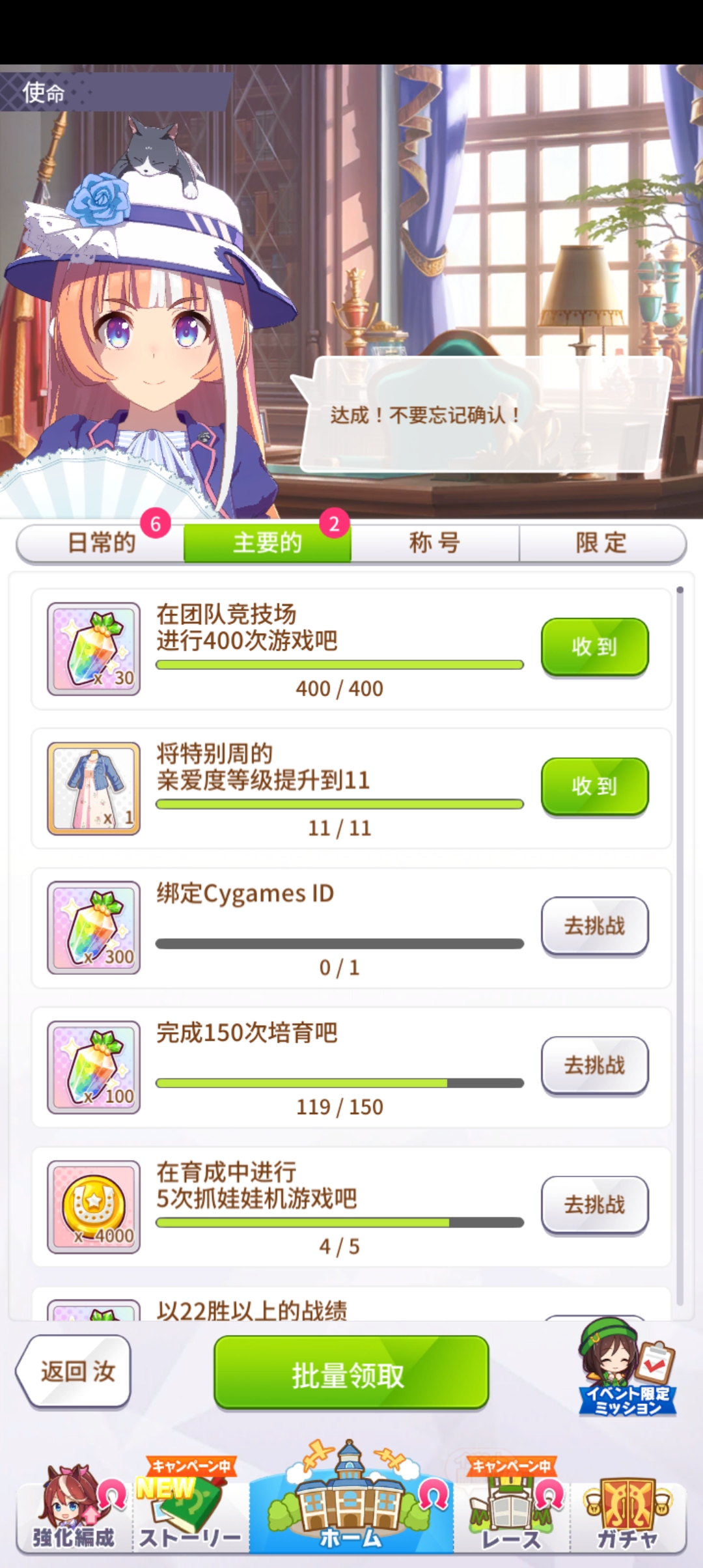Return to the ホーム screen

351,1504
